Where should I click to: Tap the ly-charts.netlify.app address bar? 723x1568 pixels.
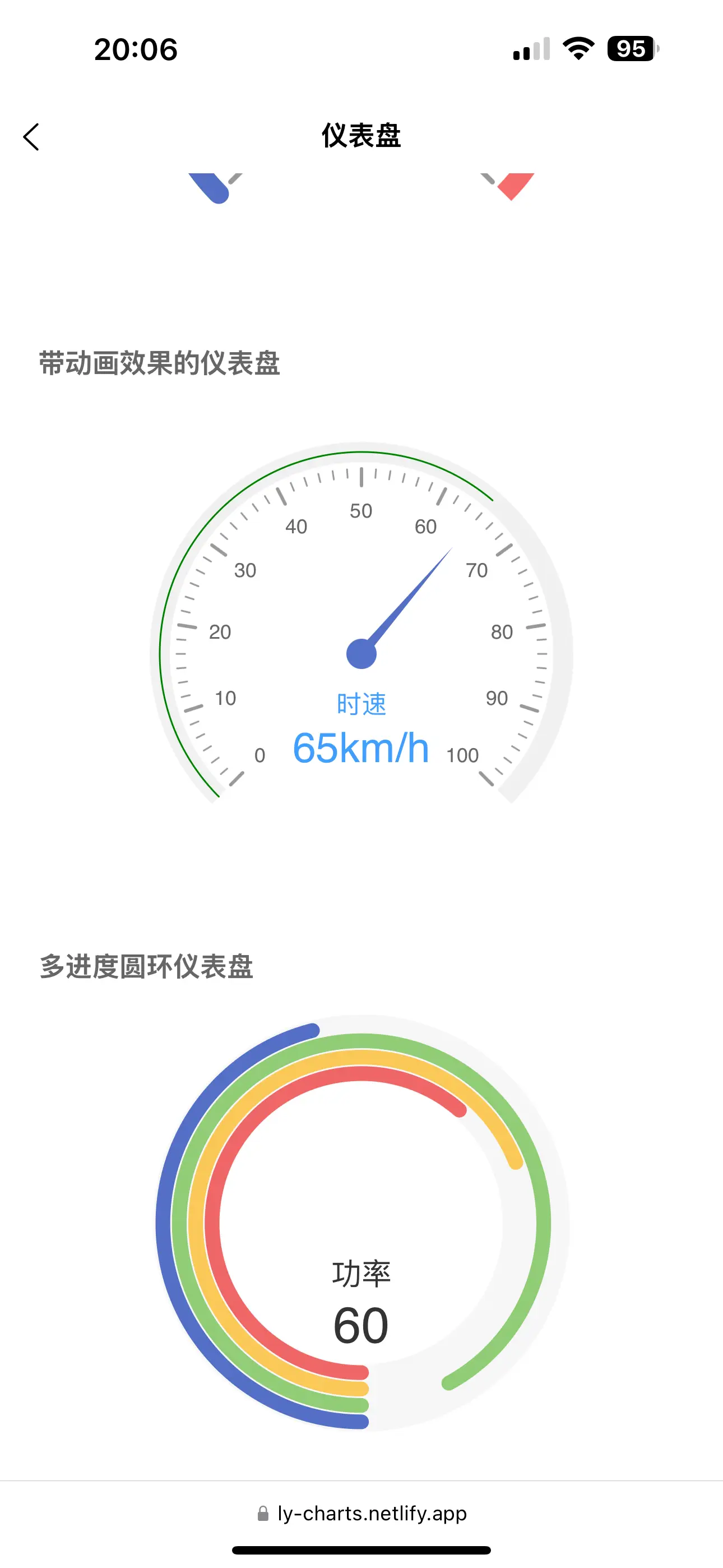(x=361, y=1513)
